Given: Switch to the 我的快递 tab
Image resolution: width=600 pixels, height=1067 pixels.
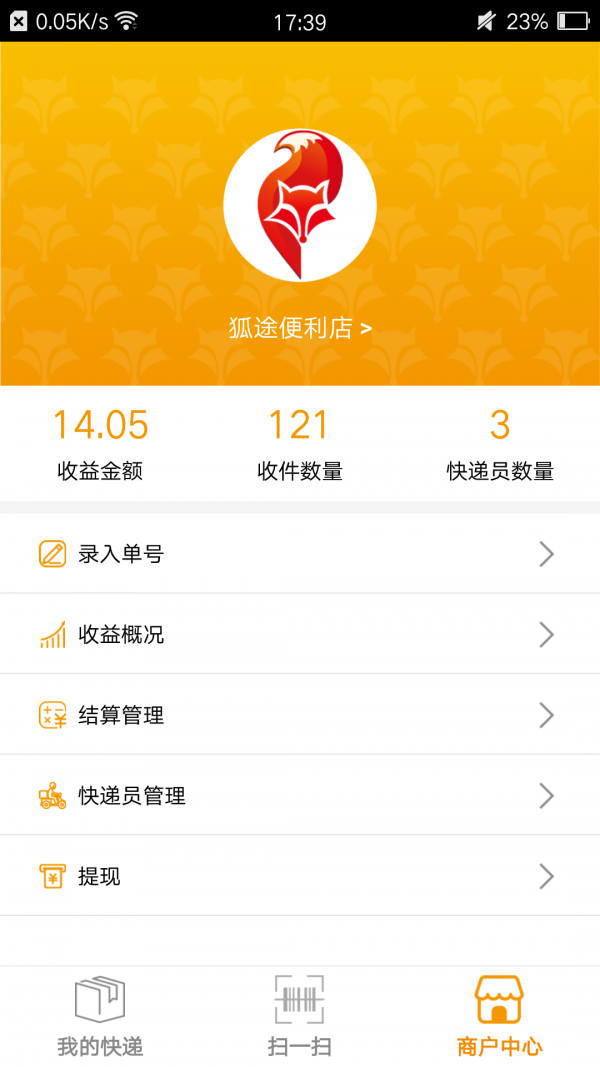Looking at the screenshot, I should click(100, 1017).
